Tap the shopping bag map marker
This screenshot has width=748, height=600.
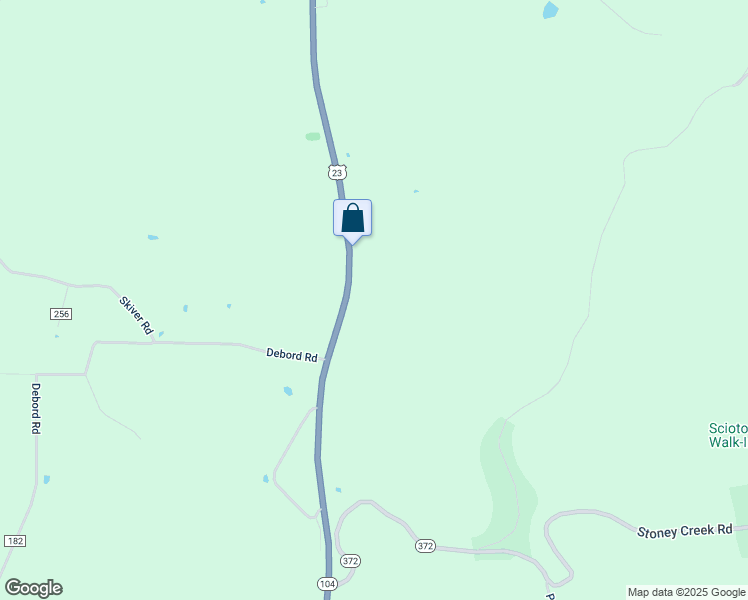(x=352, y=218)
